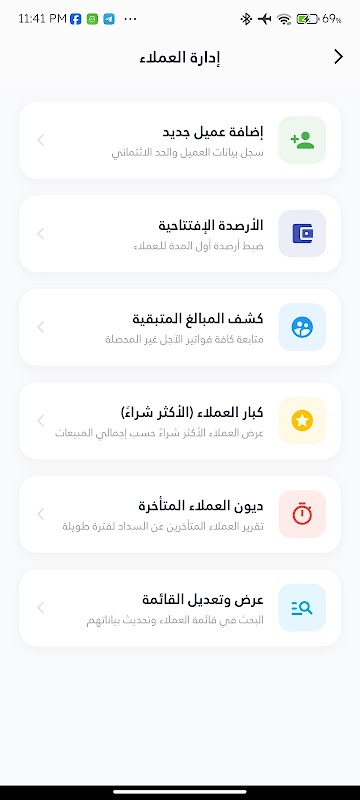Open كشف المبالغ المتبقية card
This screenshot has height=800, width=360.
tap(180, 327)
